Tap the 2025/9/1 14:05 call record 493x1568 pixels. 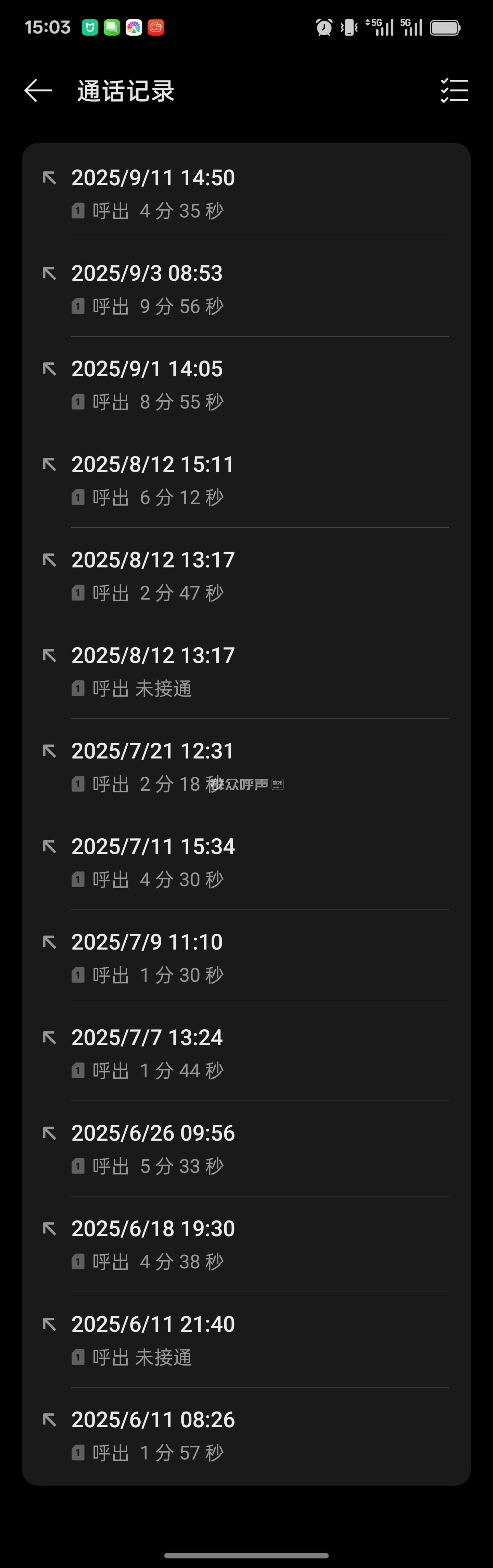(x=246, y=385)
